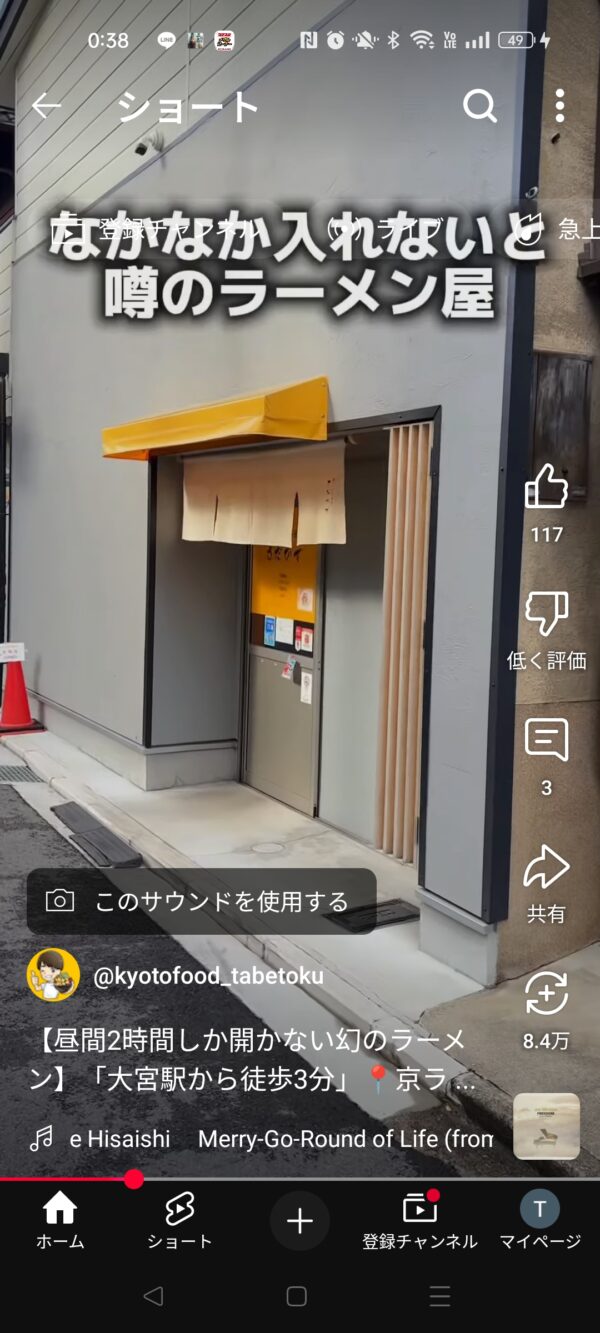Tap このサウンドを使用する button

[x=201, y=901]
